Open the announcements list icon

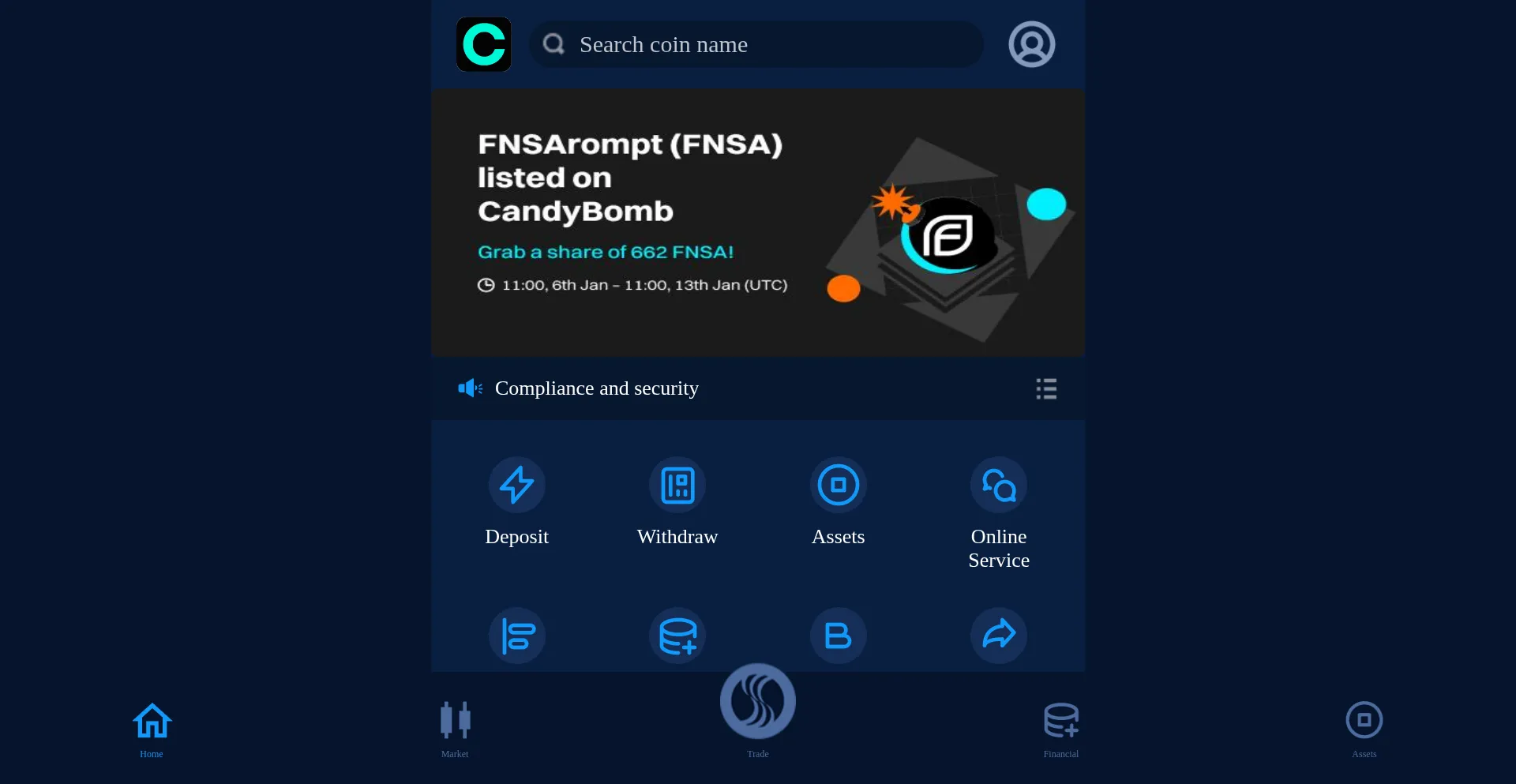click(1046, 388)
